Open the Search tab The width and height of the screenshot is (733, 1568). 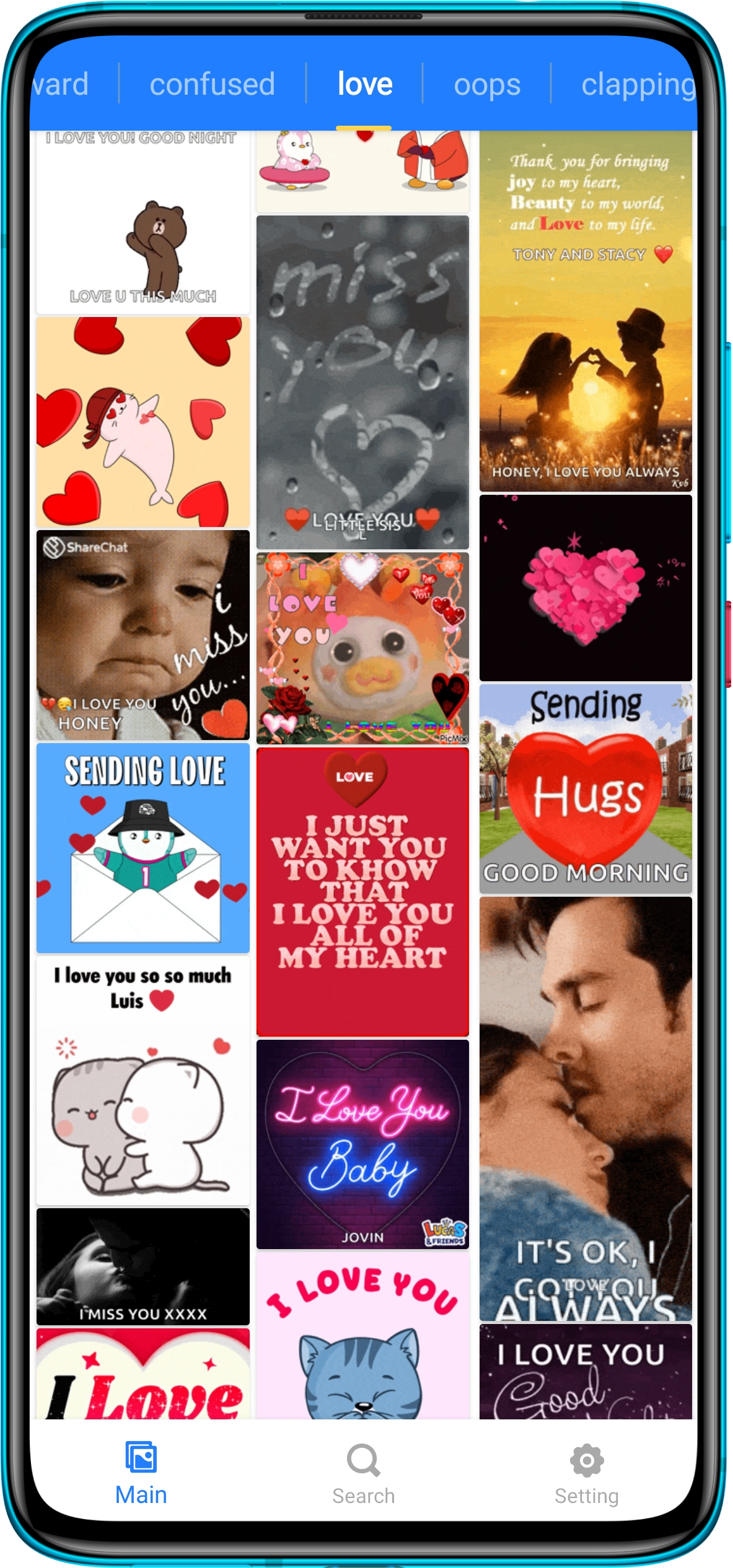[x=363, y=1473]
